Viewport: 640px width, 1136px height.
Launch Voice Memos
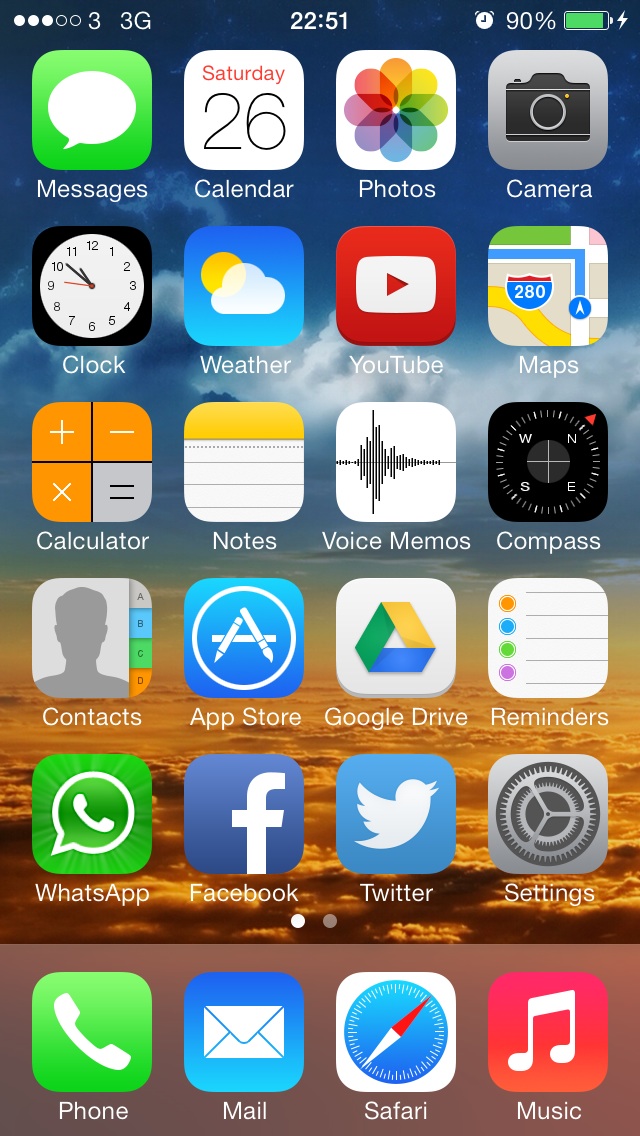[x=396, y=462]
